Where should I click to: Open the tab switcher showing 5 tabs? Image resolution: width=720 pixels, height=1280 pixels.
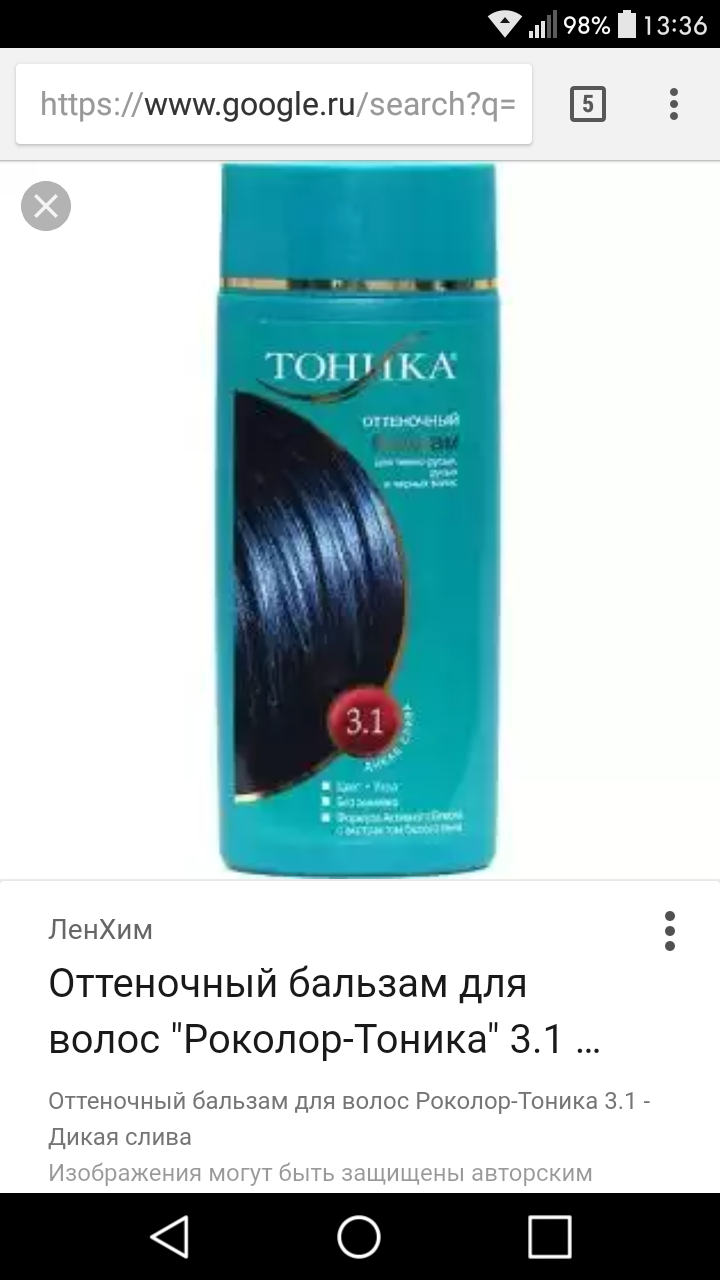pyautogui.click(x=588, y=104)
